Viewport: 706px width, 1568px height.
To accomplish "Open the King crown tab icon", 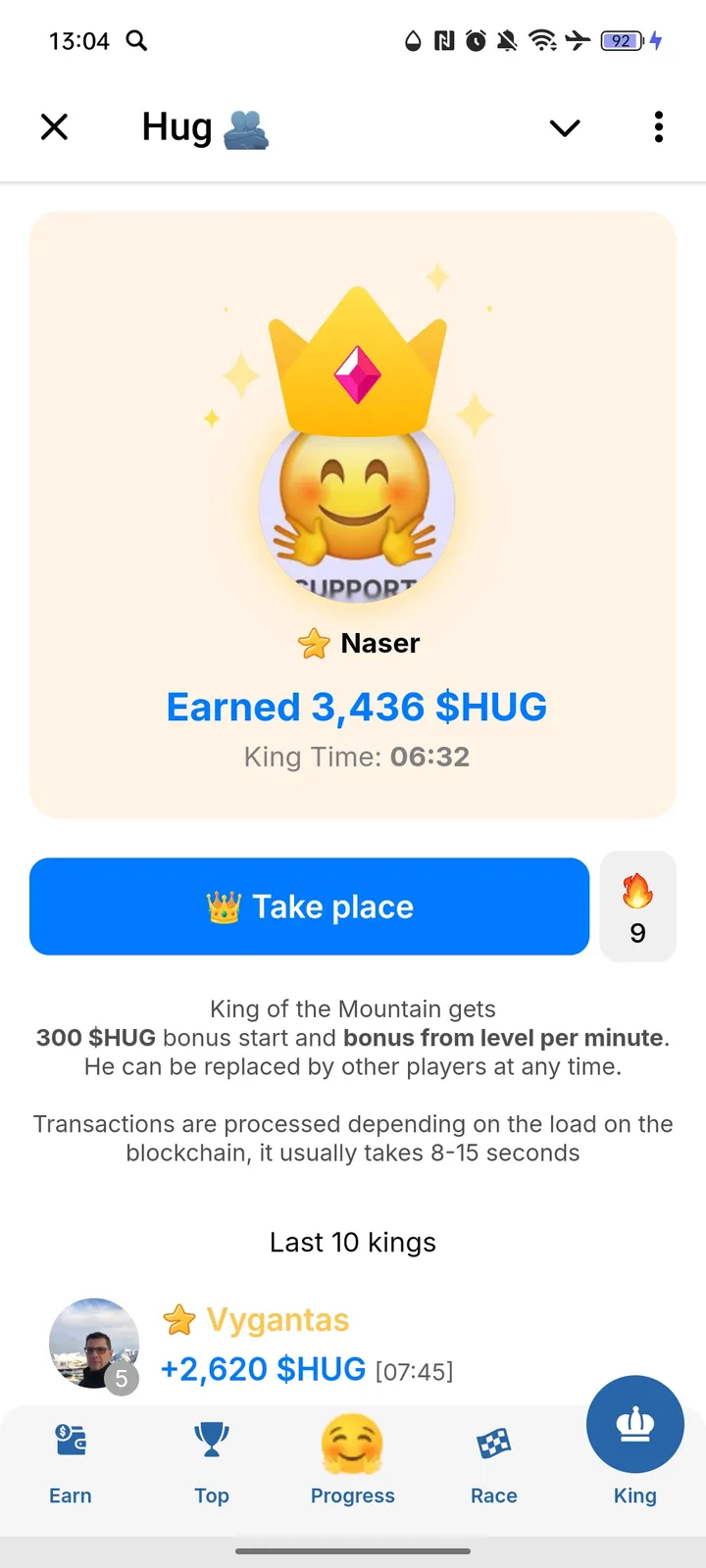I will [x=634, y=1425].
